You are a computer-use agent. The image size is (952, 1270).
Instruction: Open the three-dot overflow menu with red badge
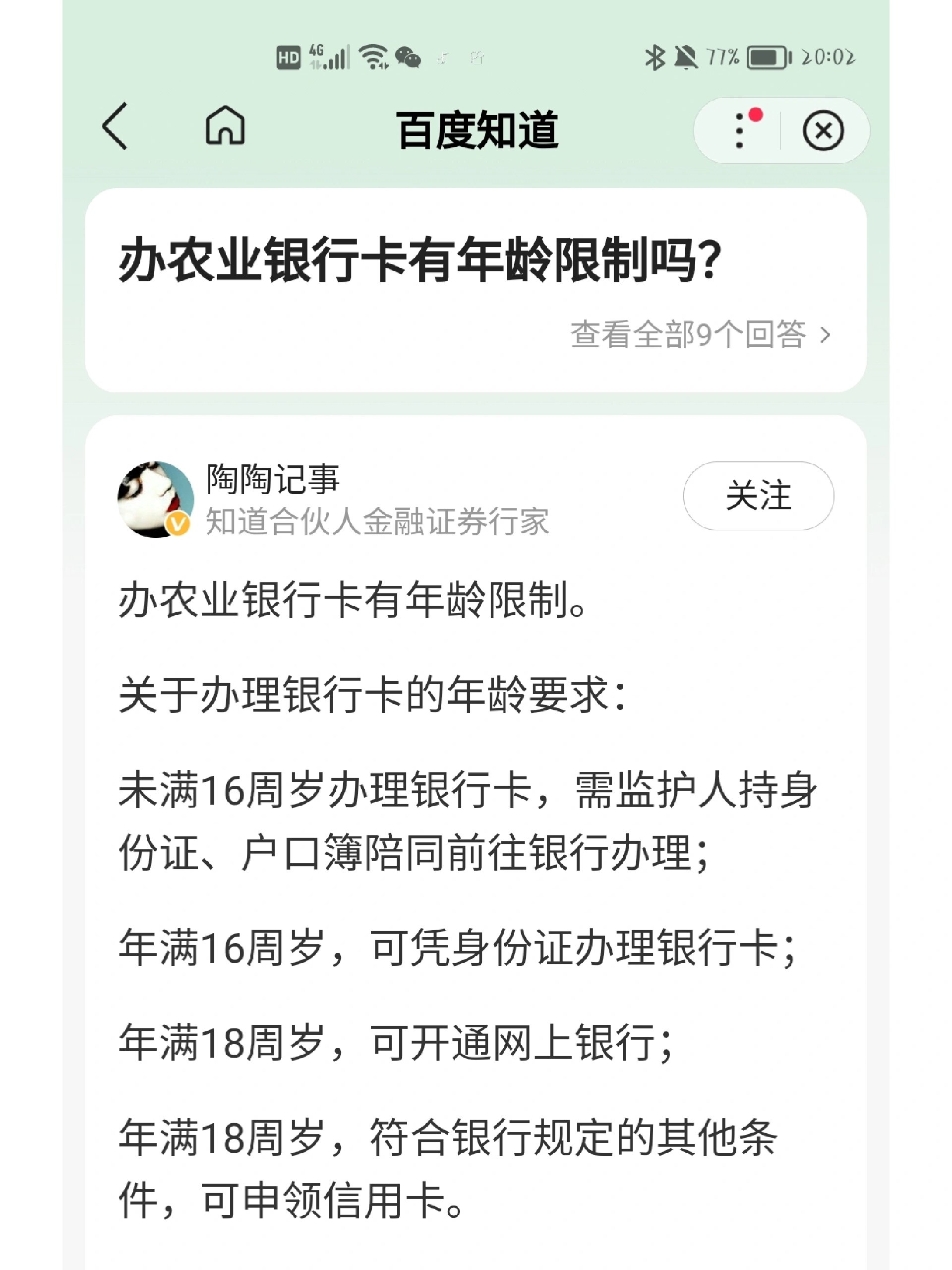[741, 131]
